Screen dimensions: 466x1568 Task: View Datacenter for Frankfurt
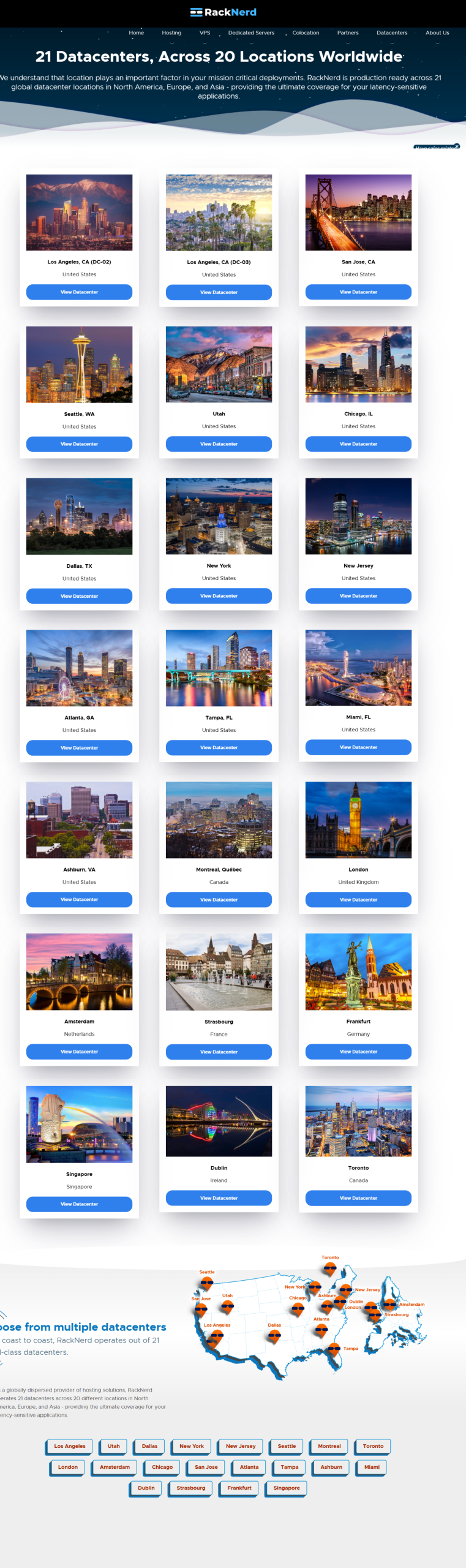(x=358, y=1052)
